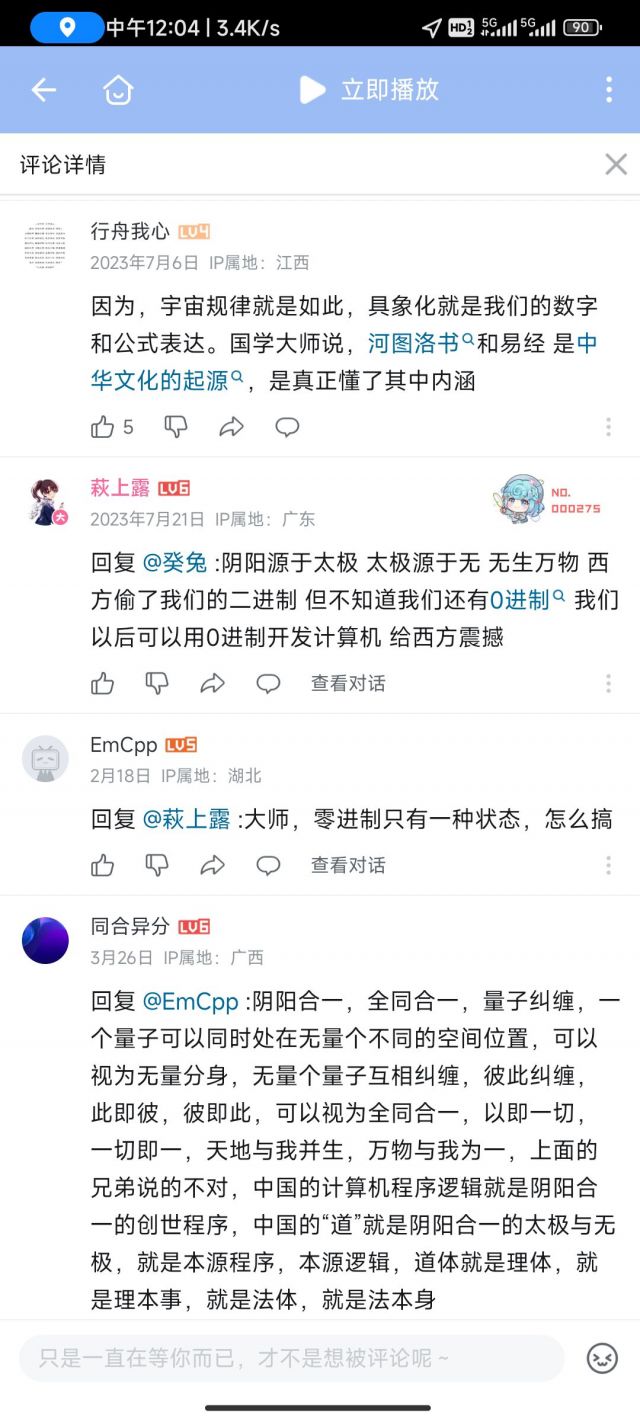The width and height of the screenshot is (640, 1422).
Task: Open the emoji picker
Action: pos(602,1358)
